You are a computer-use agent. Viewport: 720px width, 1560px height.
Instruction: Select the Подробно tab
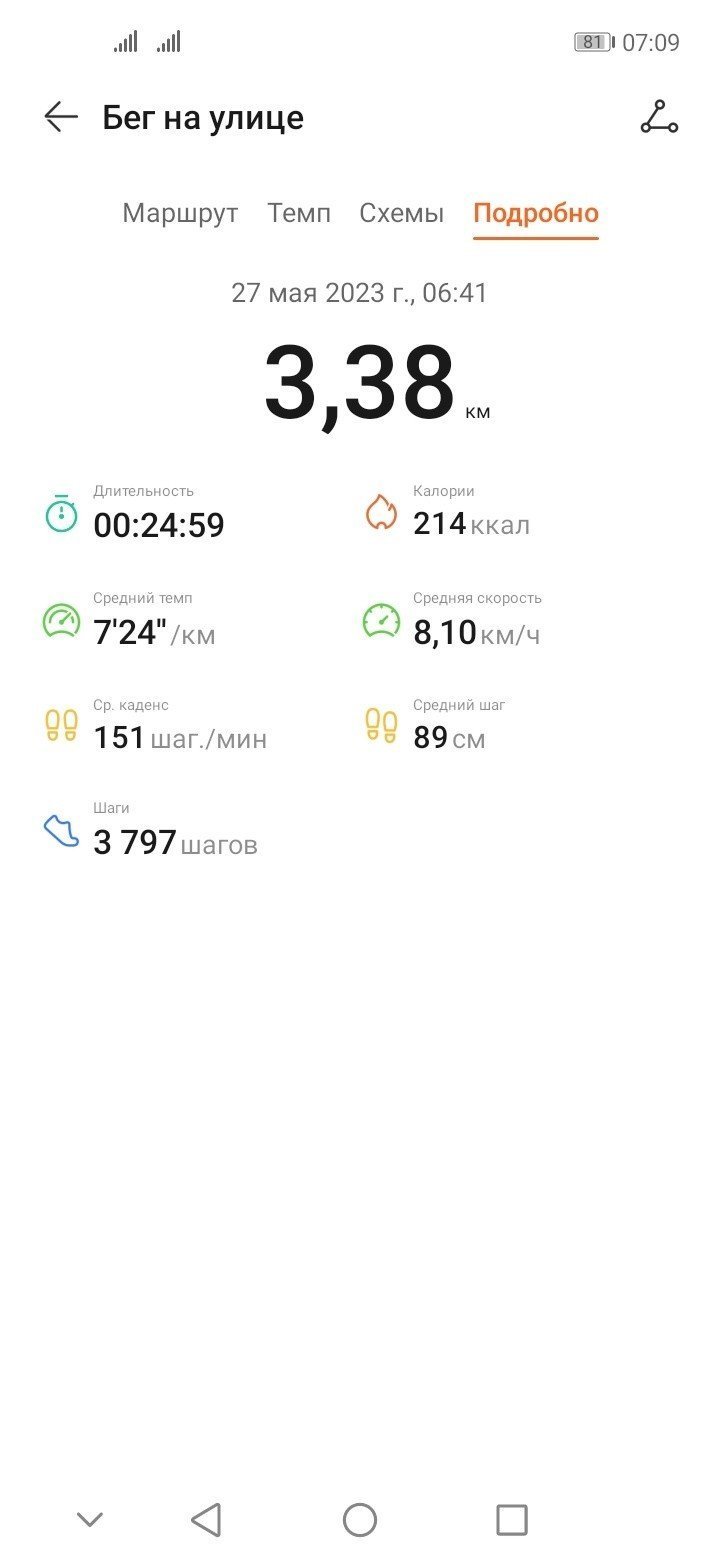coord(536,213)
